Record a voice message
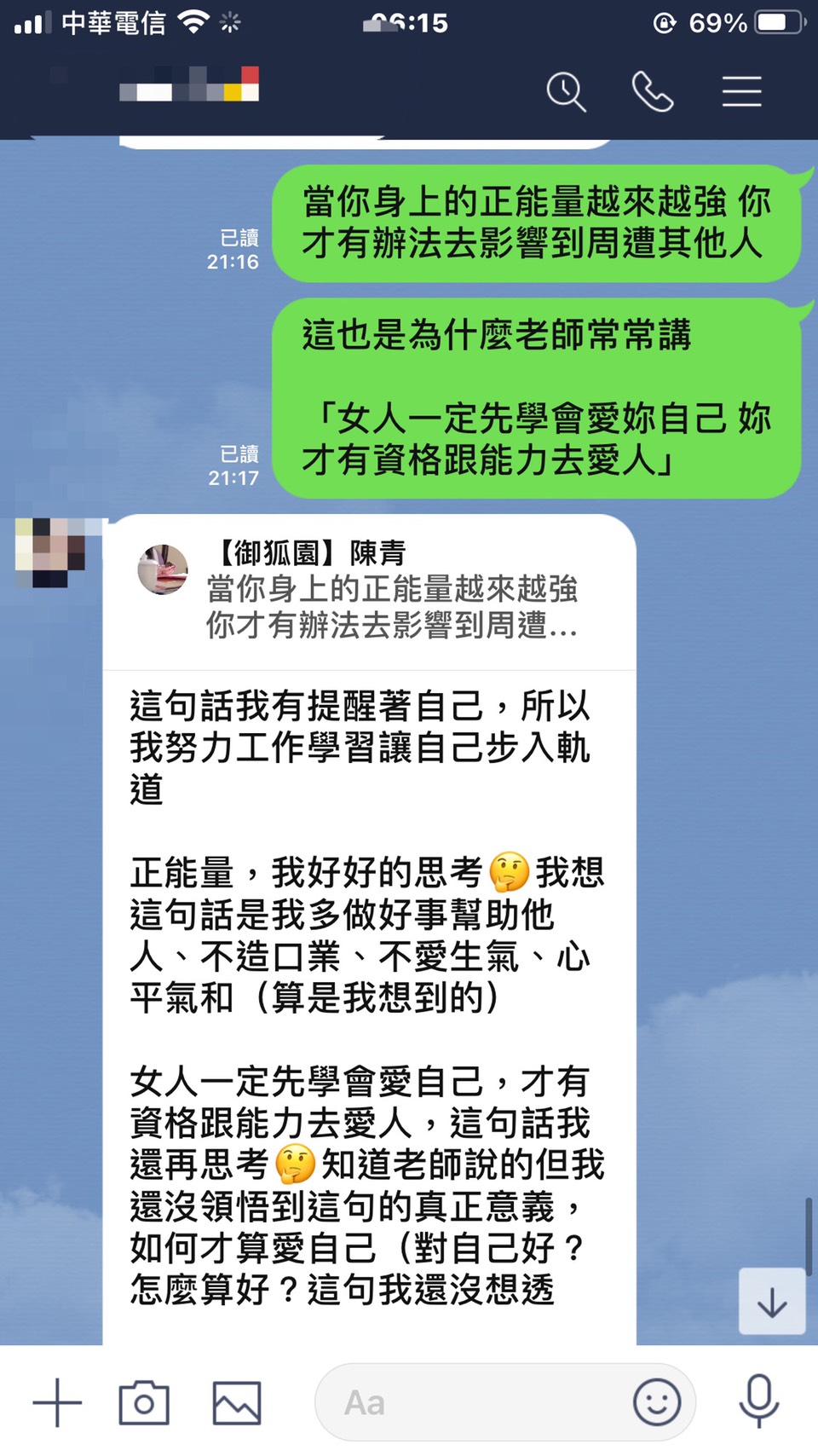This screenshot has width=818, height=1456. click(x=758, y=1401)
